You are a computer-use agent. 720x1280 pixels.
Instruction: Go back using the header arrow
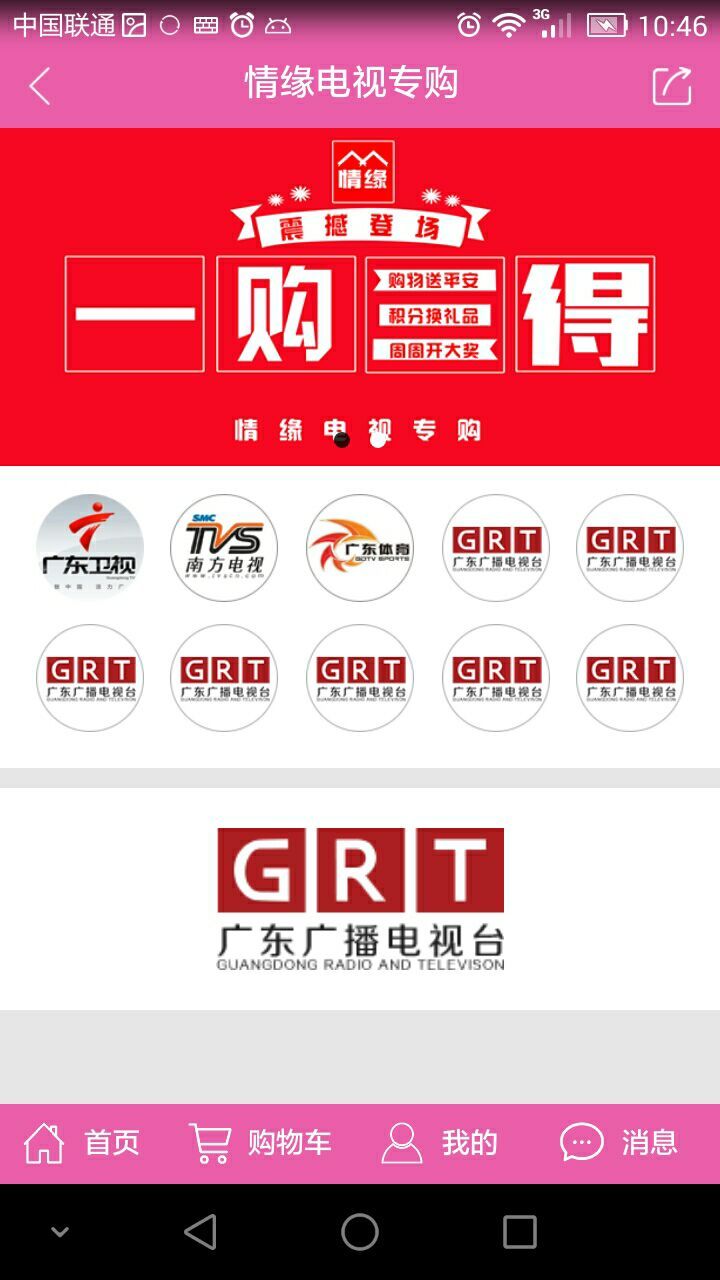40,86
